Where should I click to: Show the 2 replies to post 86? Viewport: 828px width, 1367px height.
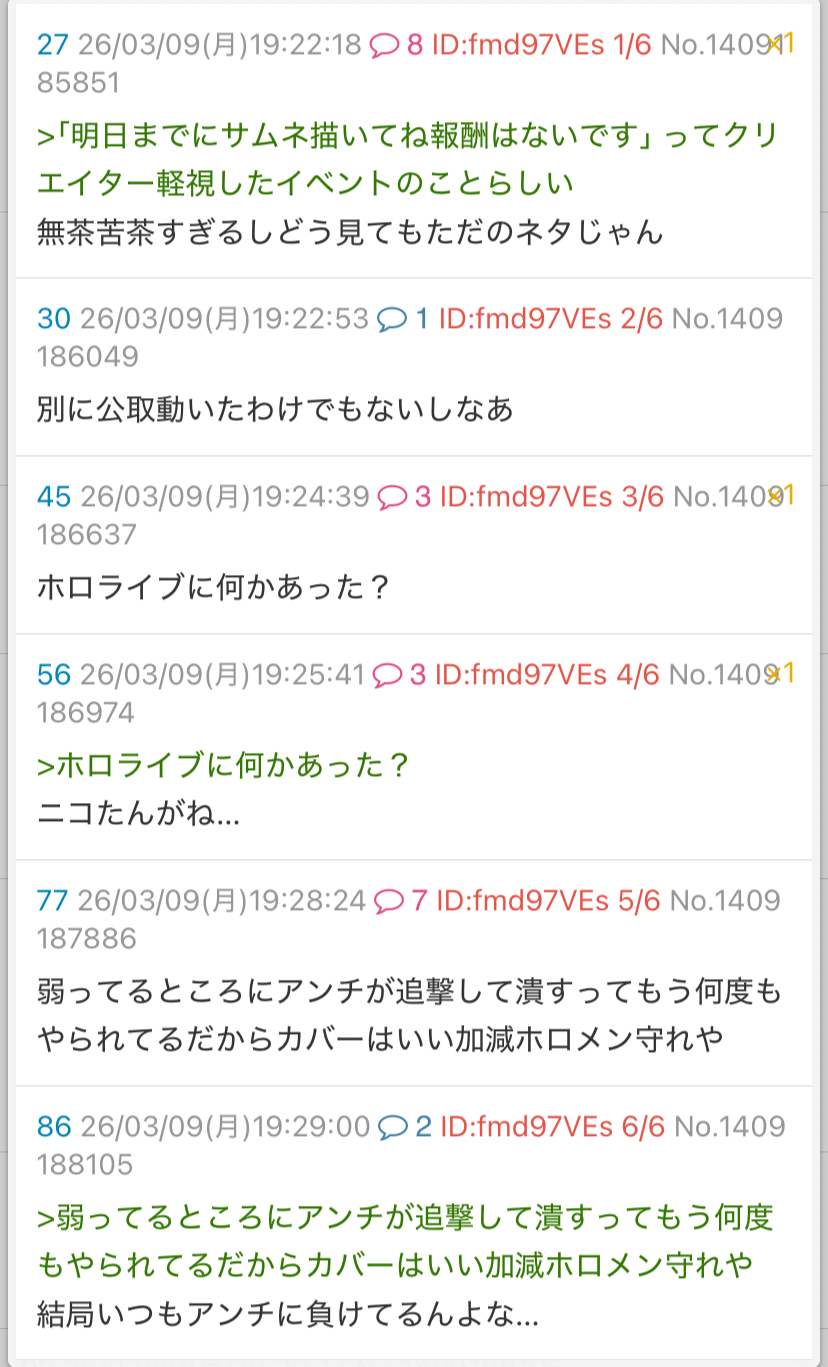point(404,1127)
